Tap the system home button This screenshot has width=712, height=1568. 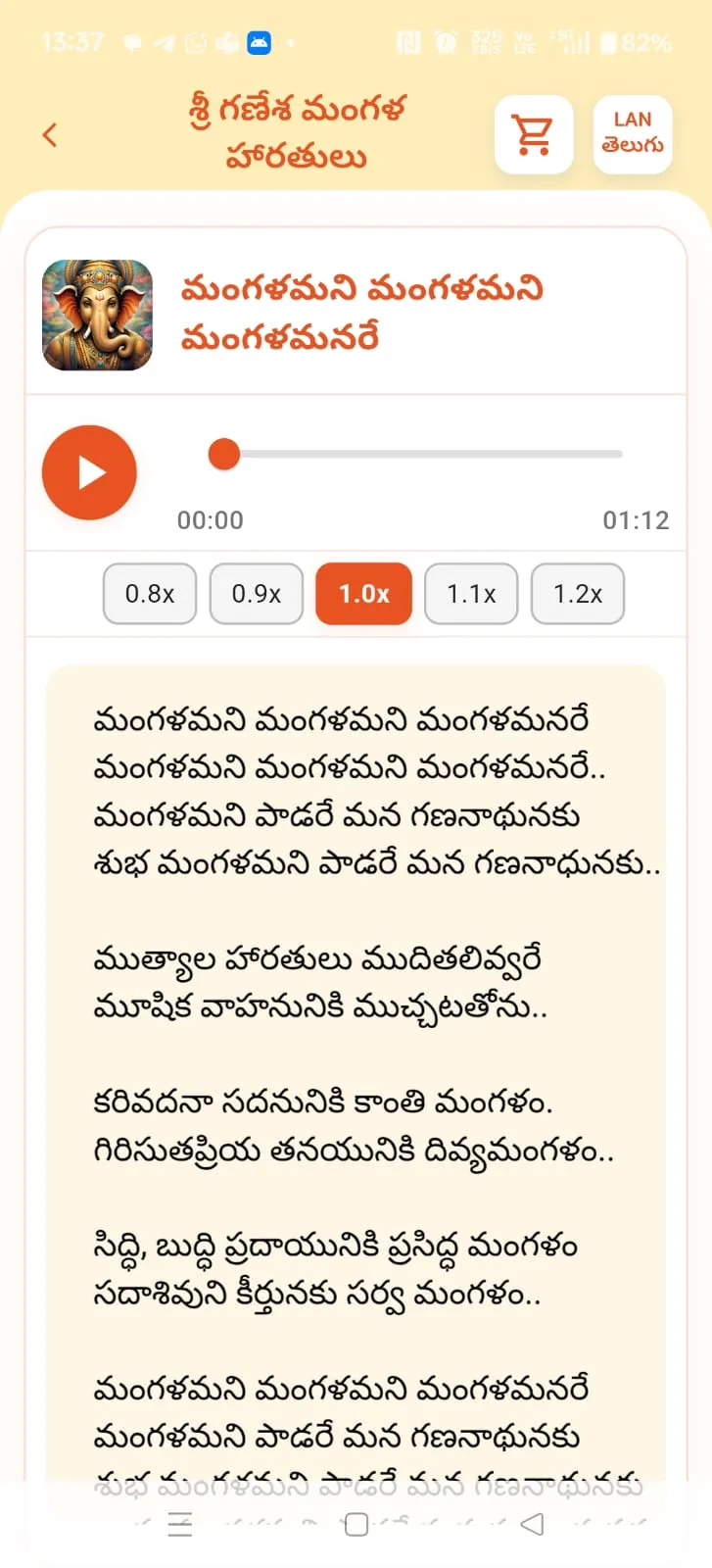[356, 1525]
